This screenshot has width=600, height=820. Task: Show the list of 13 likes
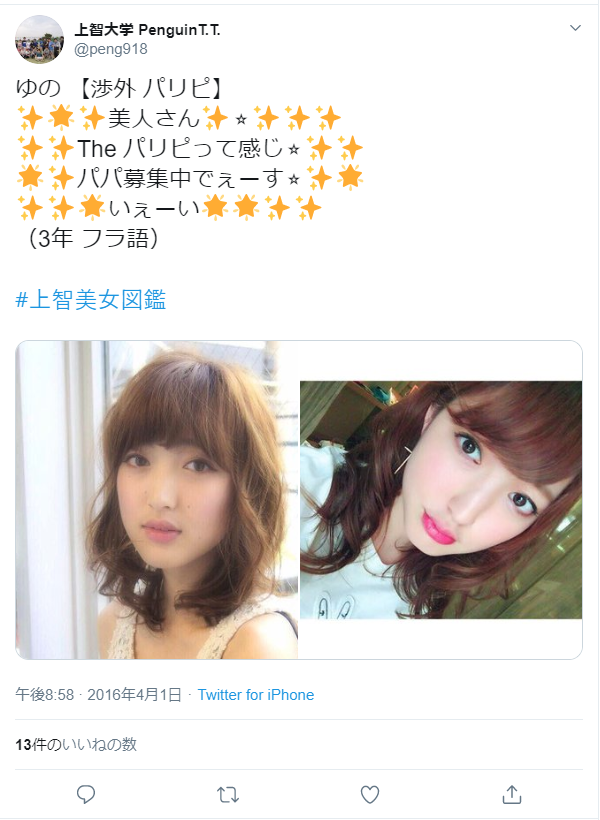coord(76,744)
